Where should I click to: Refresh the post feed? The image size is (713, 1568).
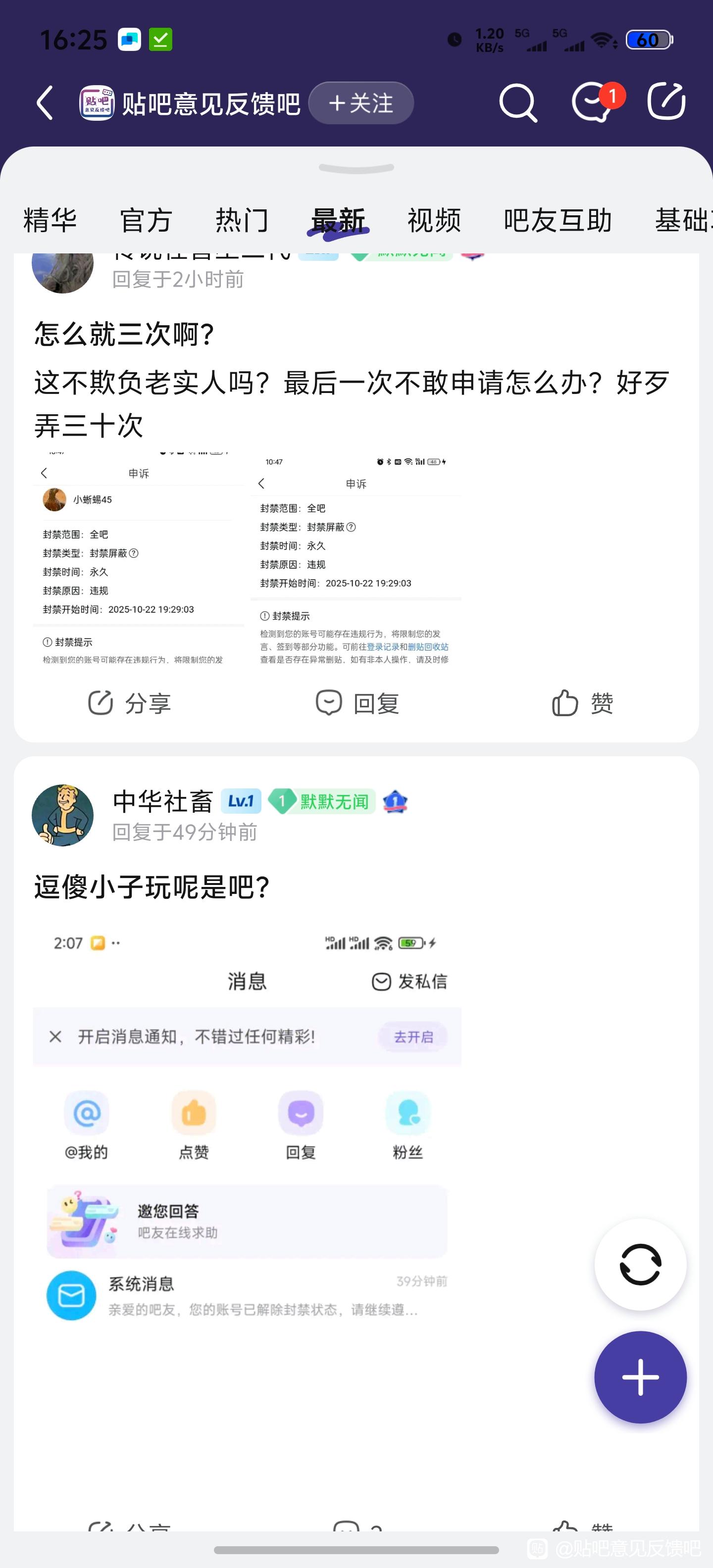[640, 1265]
